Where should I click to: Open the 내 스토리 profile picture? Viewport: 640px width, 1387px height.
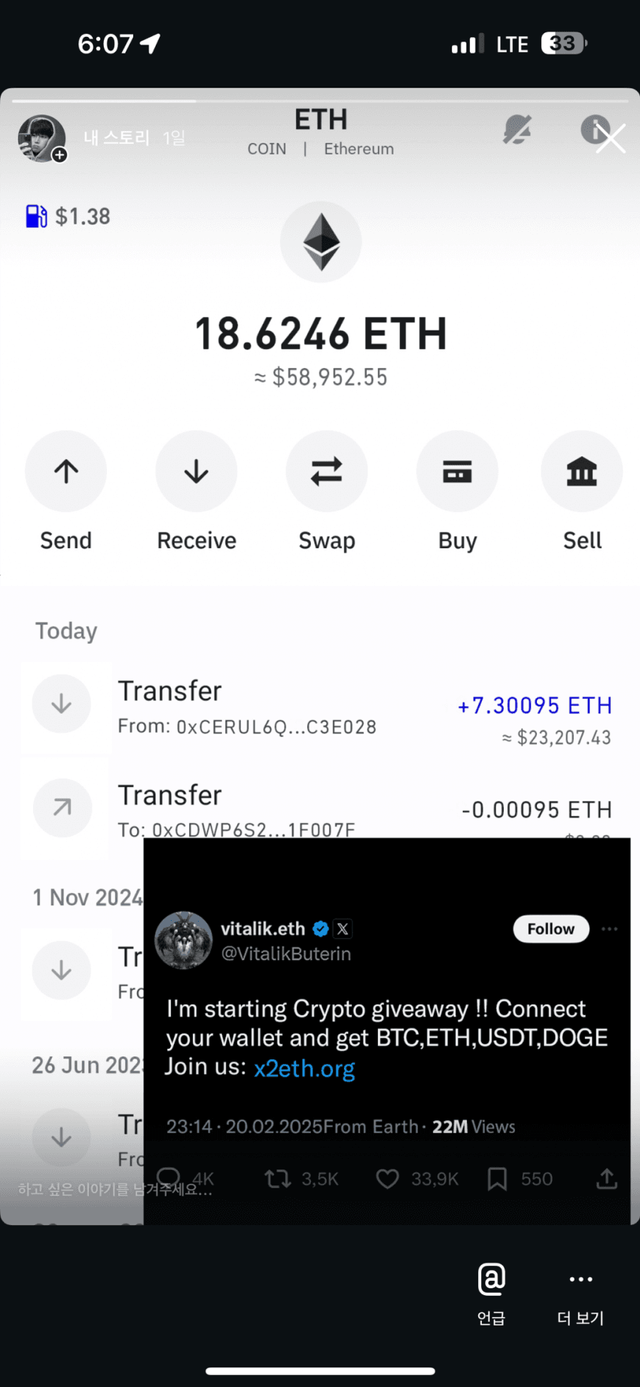coord(42,138)
